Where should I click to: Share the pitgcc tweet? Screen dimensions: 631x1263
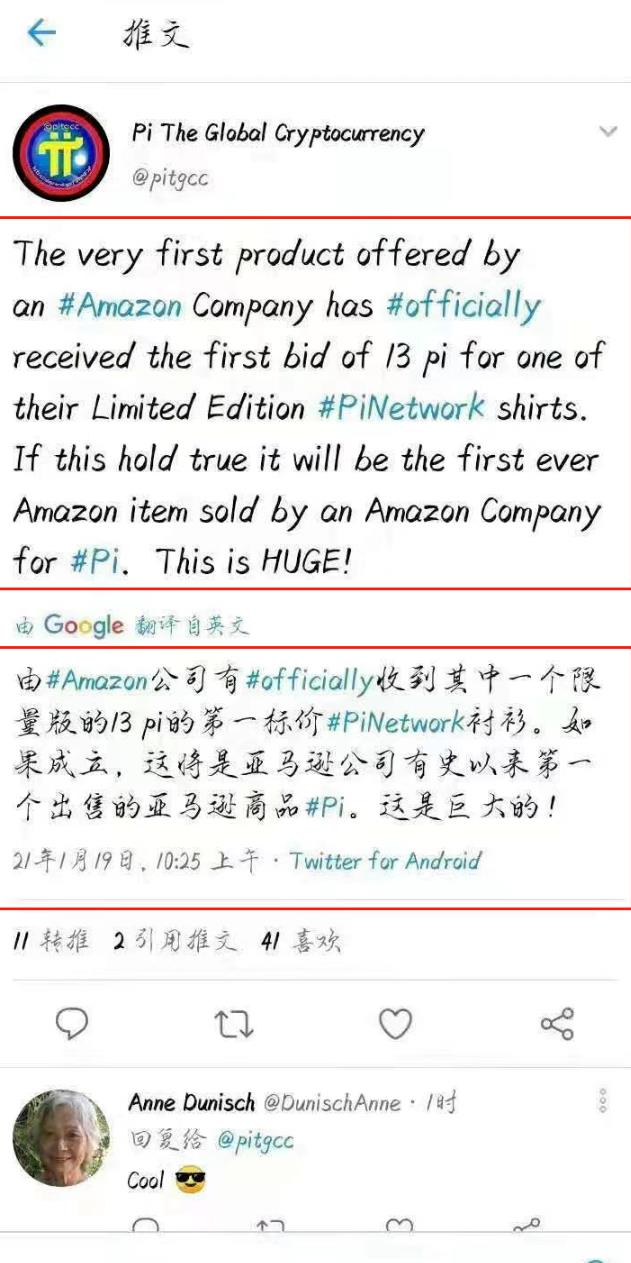[x=557, y=1023]
